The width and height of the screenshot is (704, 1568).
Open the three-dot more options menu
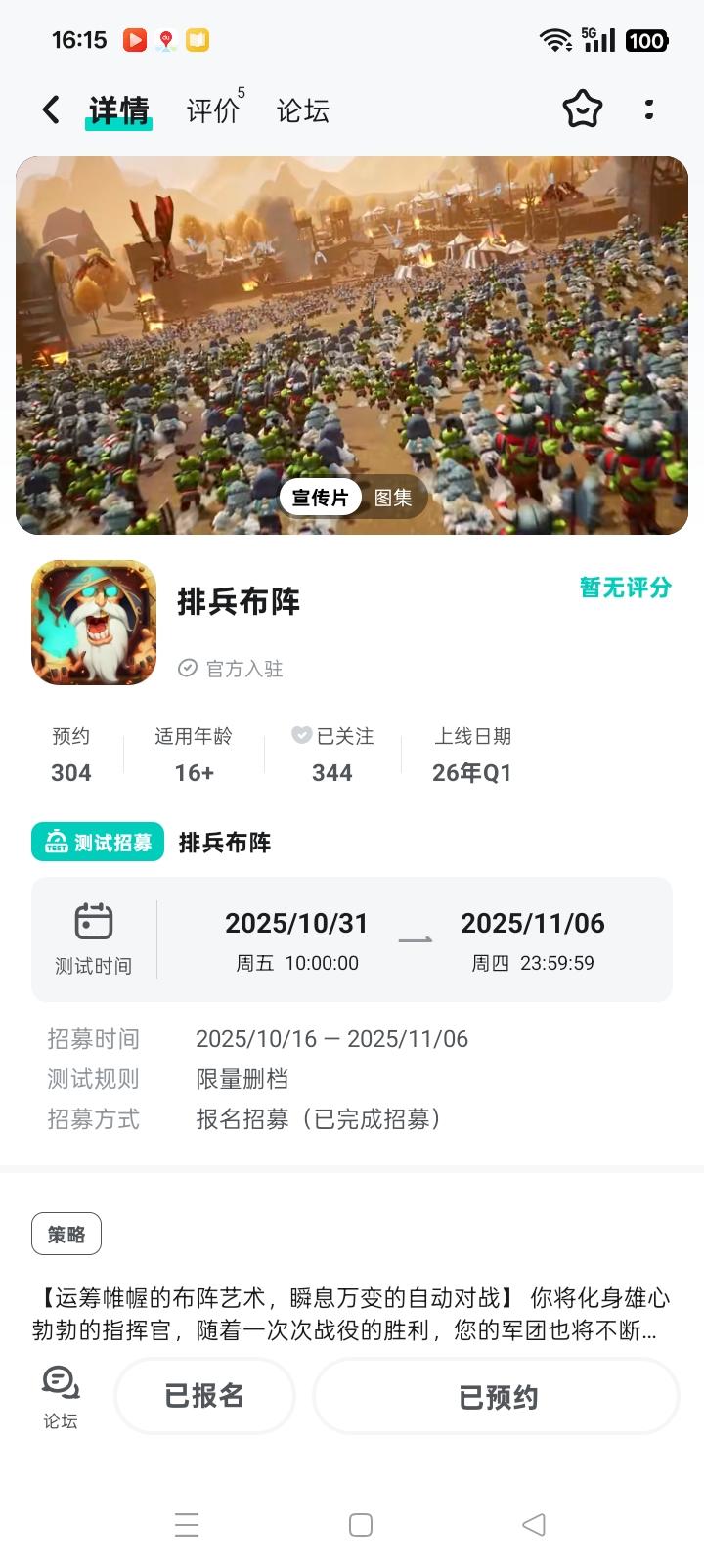pos(648,110)
